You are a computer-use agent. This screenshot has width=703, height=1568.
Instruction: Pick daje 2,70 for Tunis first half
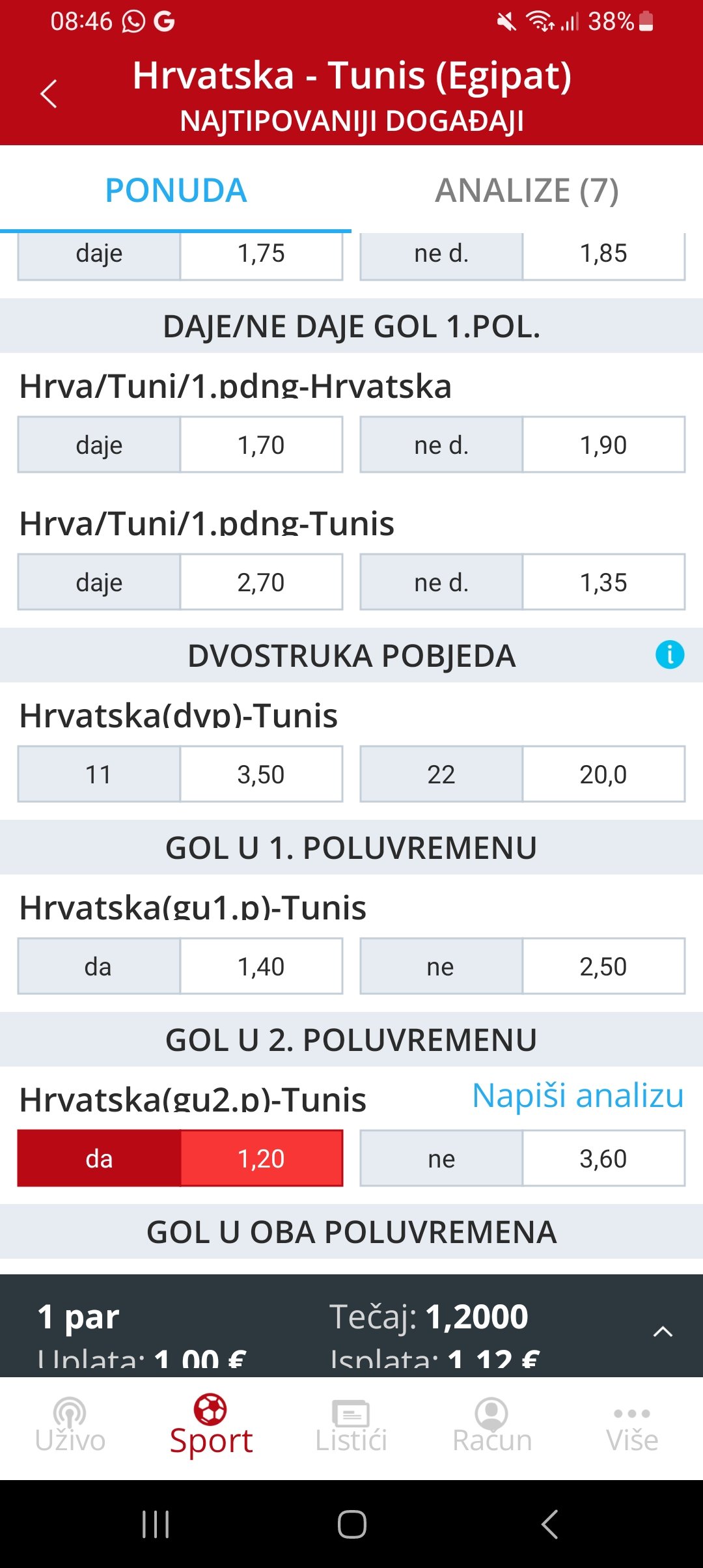click(x=180, y=582)
